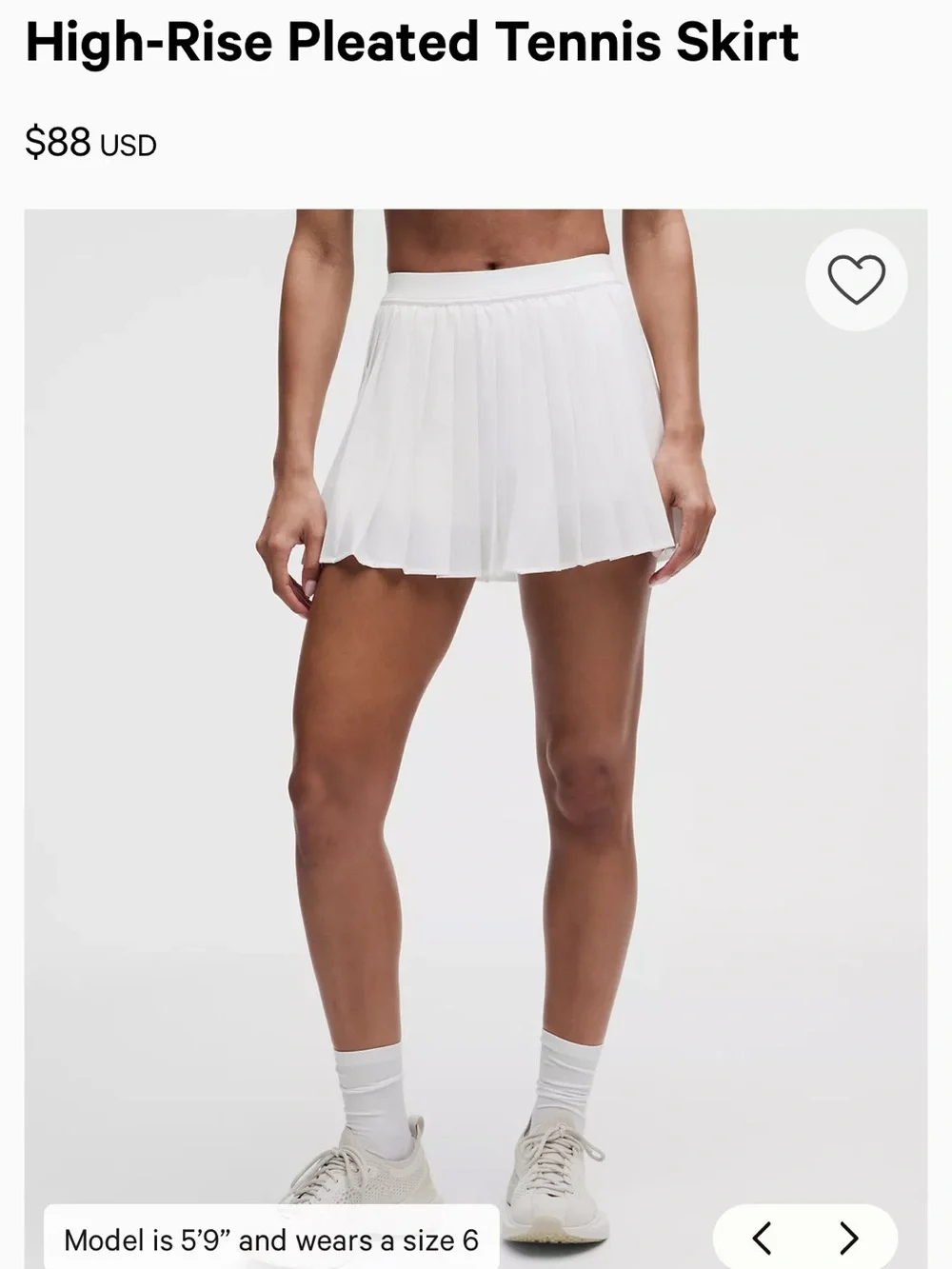The image size is (952, 1269).
Task: Show the next product photo
Action: pyautogui.click(x=849, y=1239)
